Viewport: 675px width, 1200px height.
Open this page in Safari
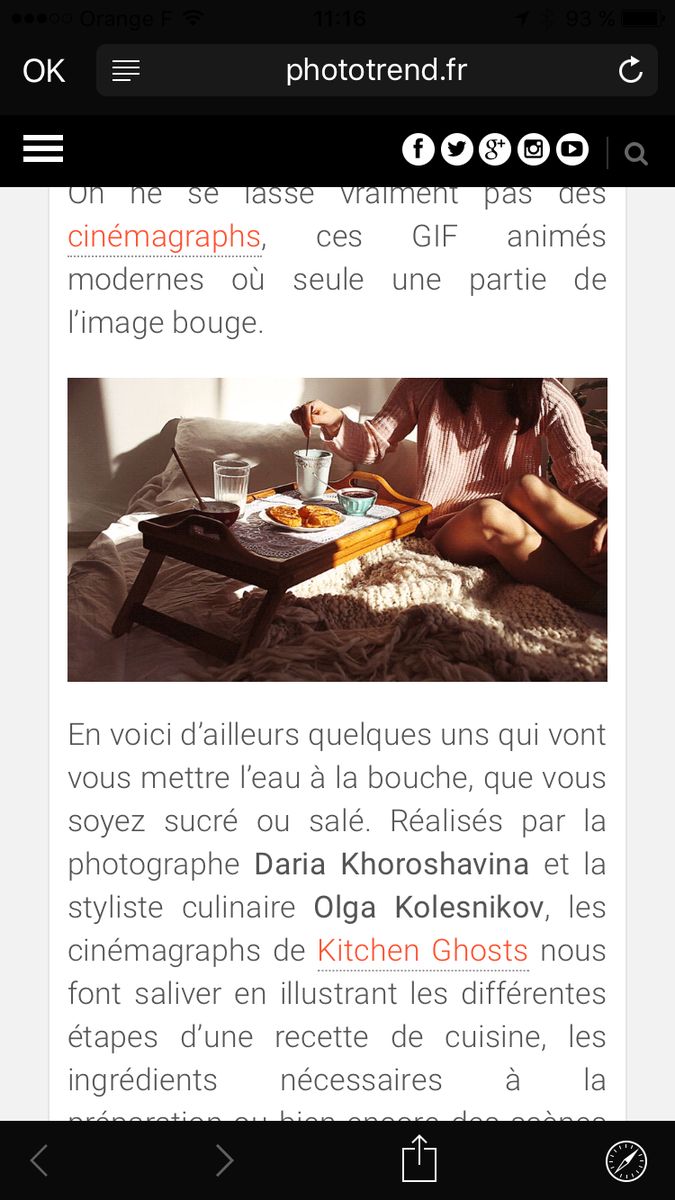pos(627,1161)
